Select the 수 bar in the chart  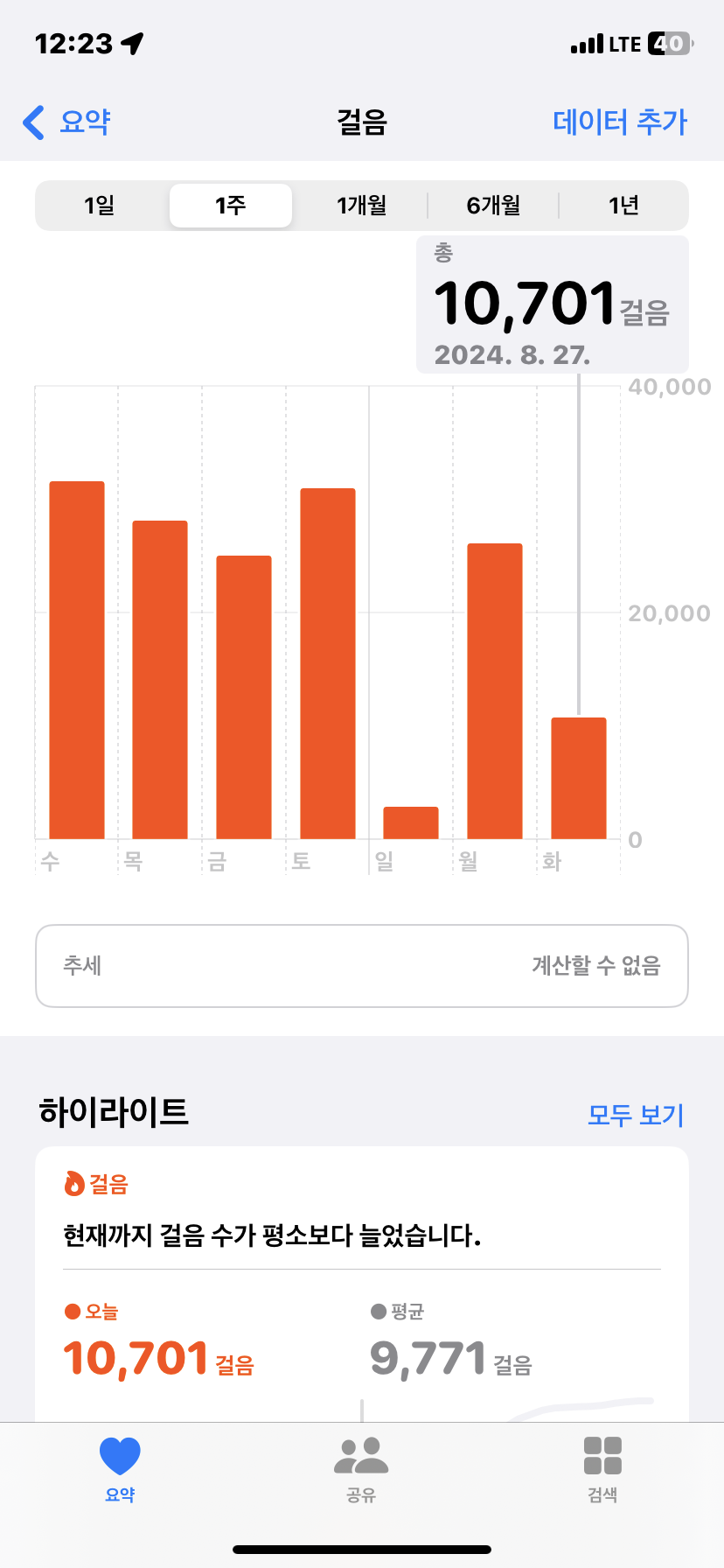click(77, 661)
